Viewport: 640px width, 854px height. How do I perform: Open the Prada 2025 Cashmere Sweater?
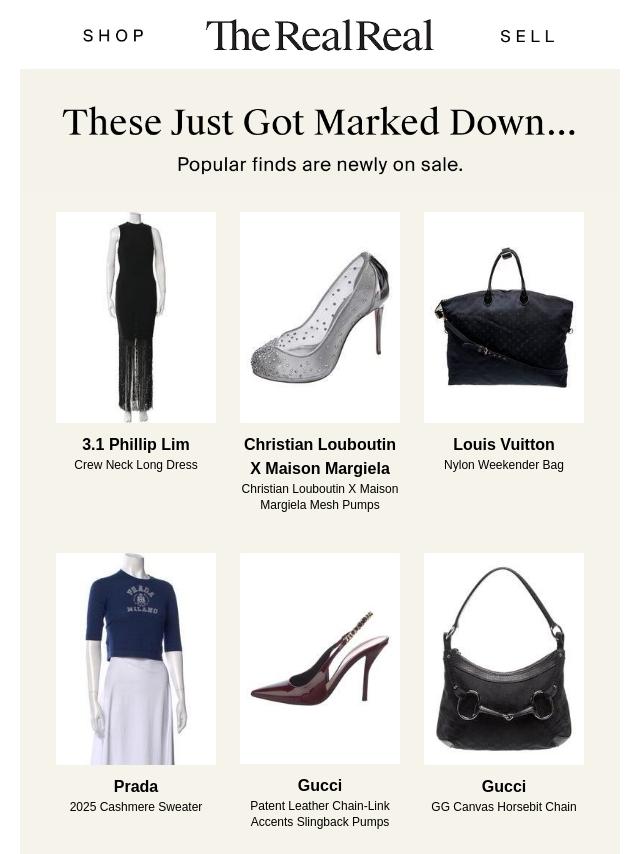click(136, 659)
